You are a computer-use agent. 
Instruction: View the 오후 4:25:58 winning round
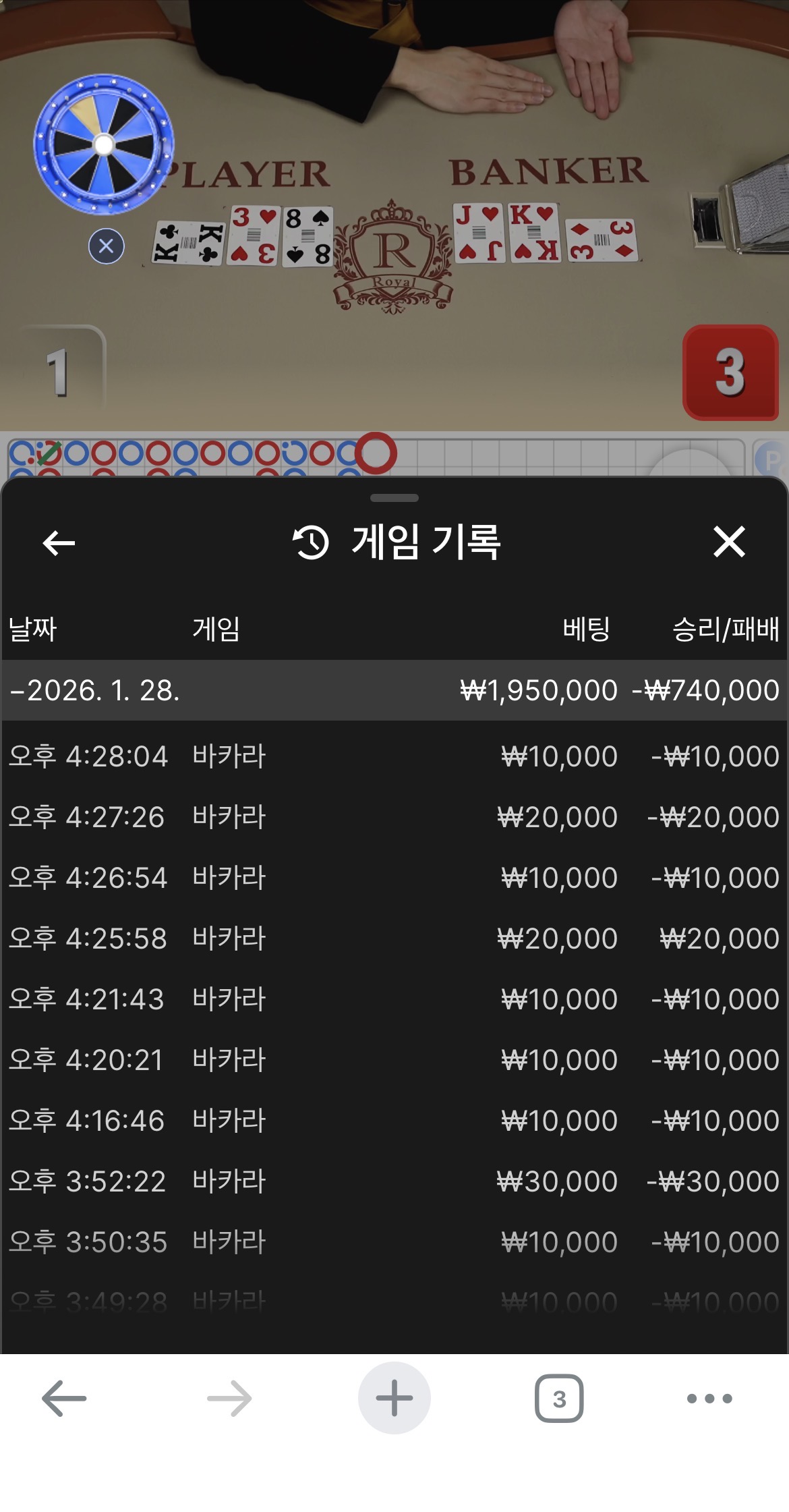click(x=394, y=939)
